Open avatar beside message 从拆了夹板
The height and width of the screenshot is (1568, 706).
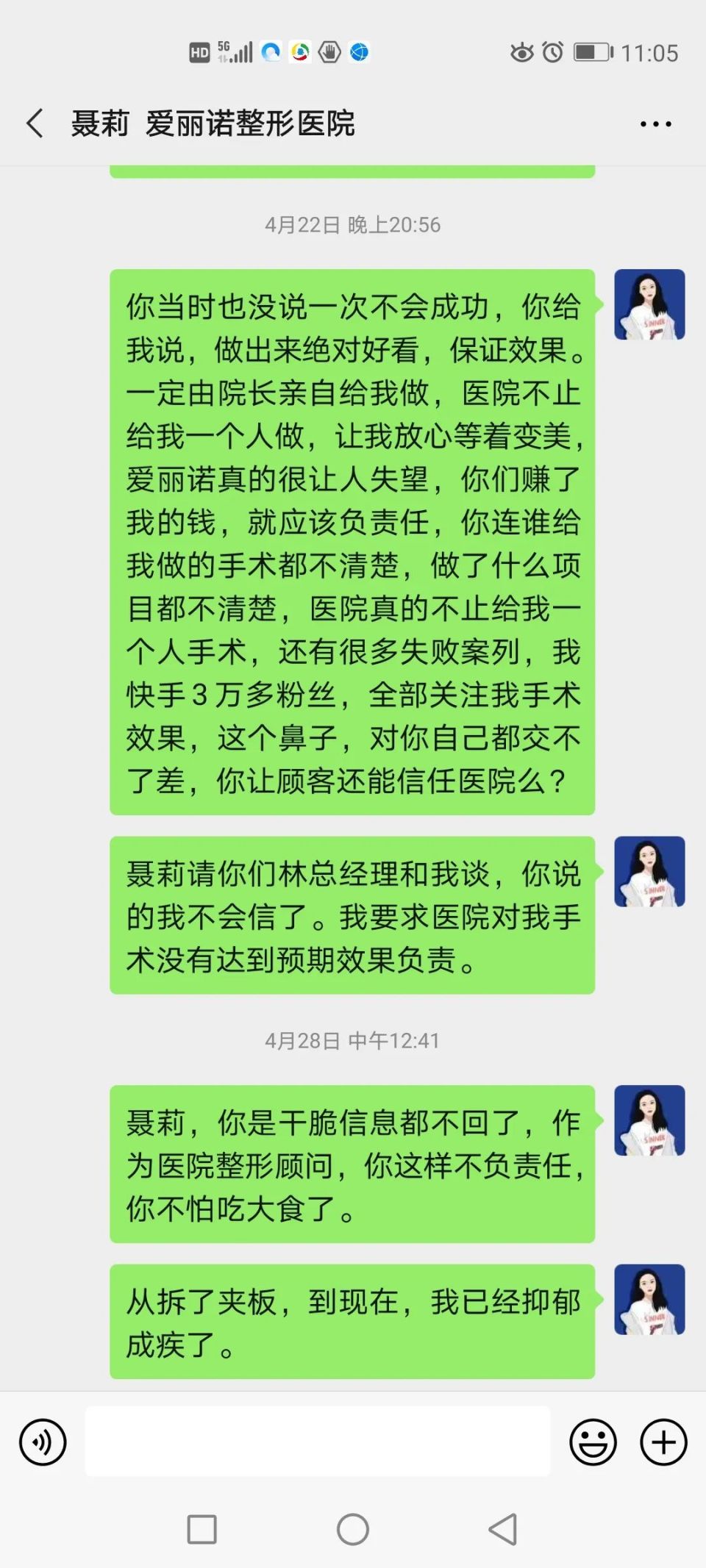click(649, 1299)
